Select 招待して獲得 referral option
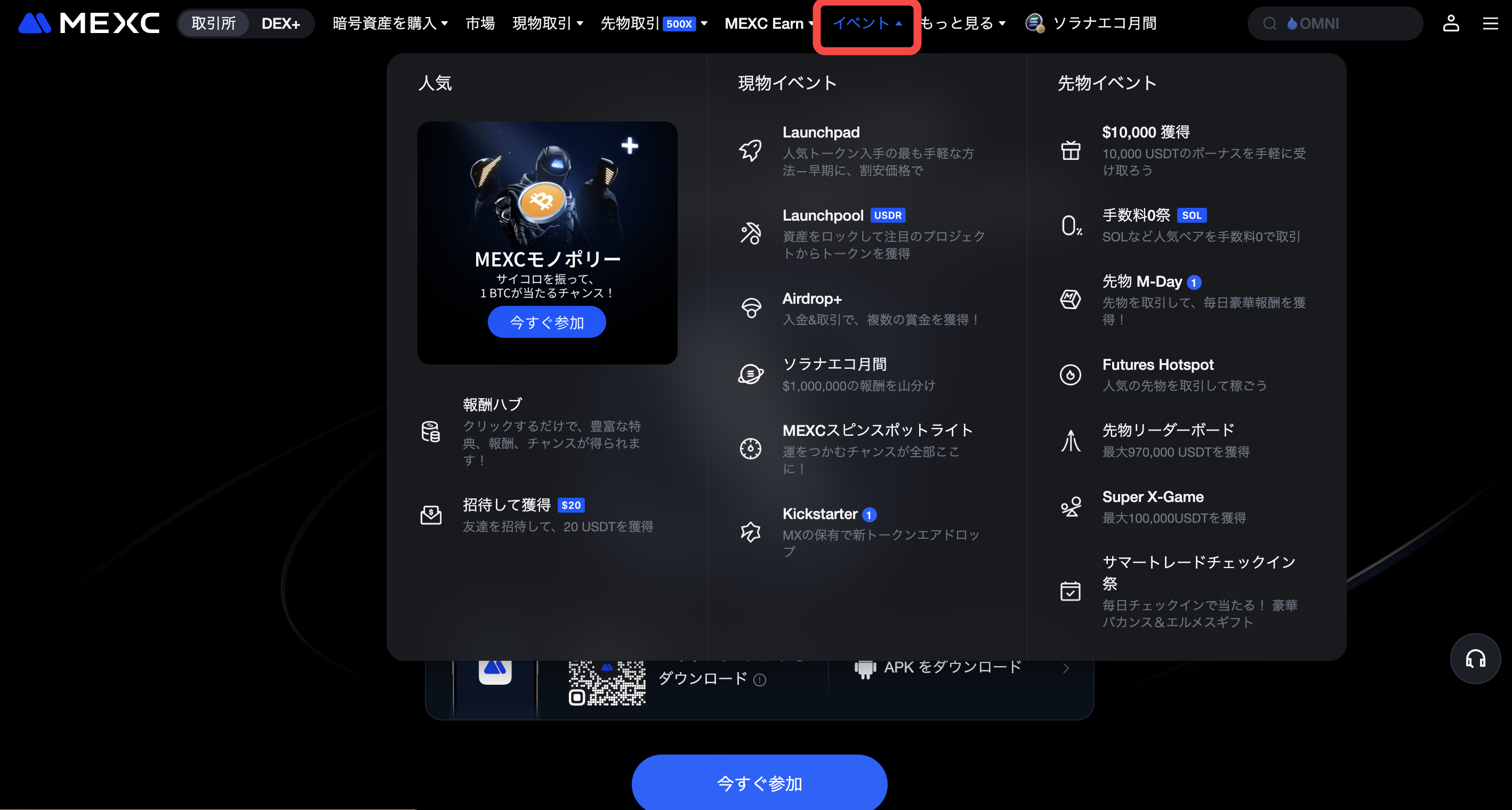 pos(506,505)
